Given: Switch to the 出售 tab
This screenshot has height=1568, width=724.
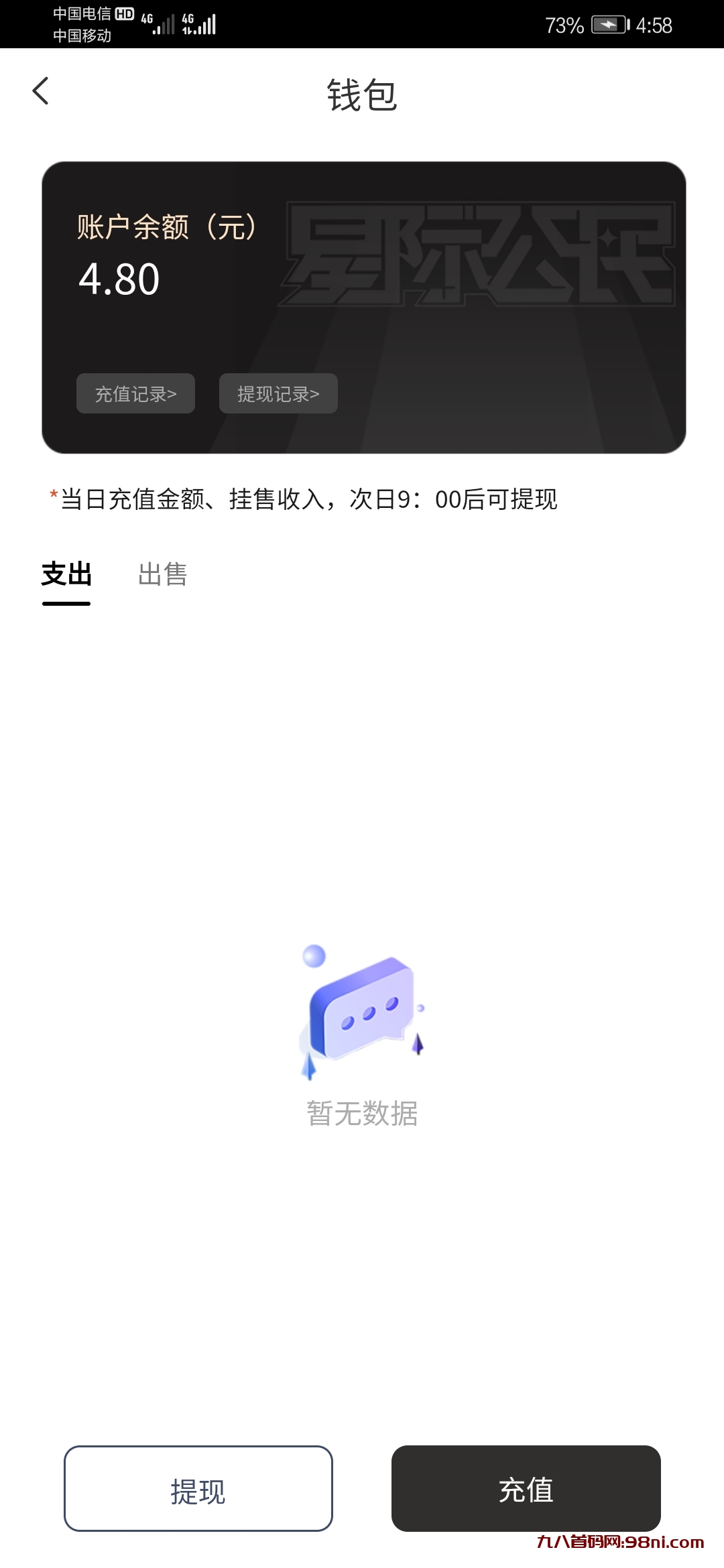Looking at the screenshot, I should click(163, 575).
